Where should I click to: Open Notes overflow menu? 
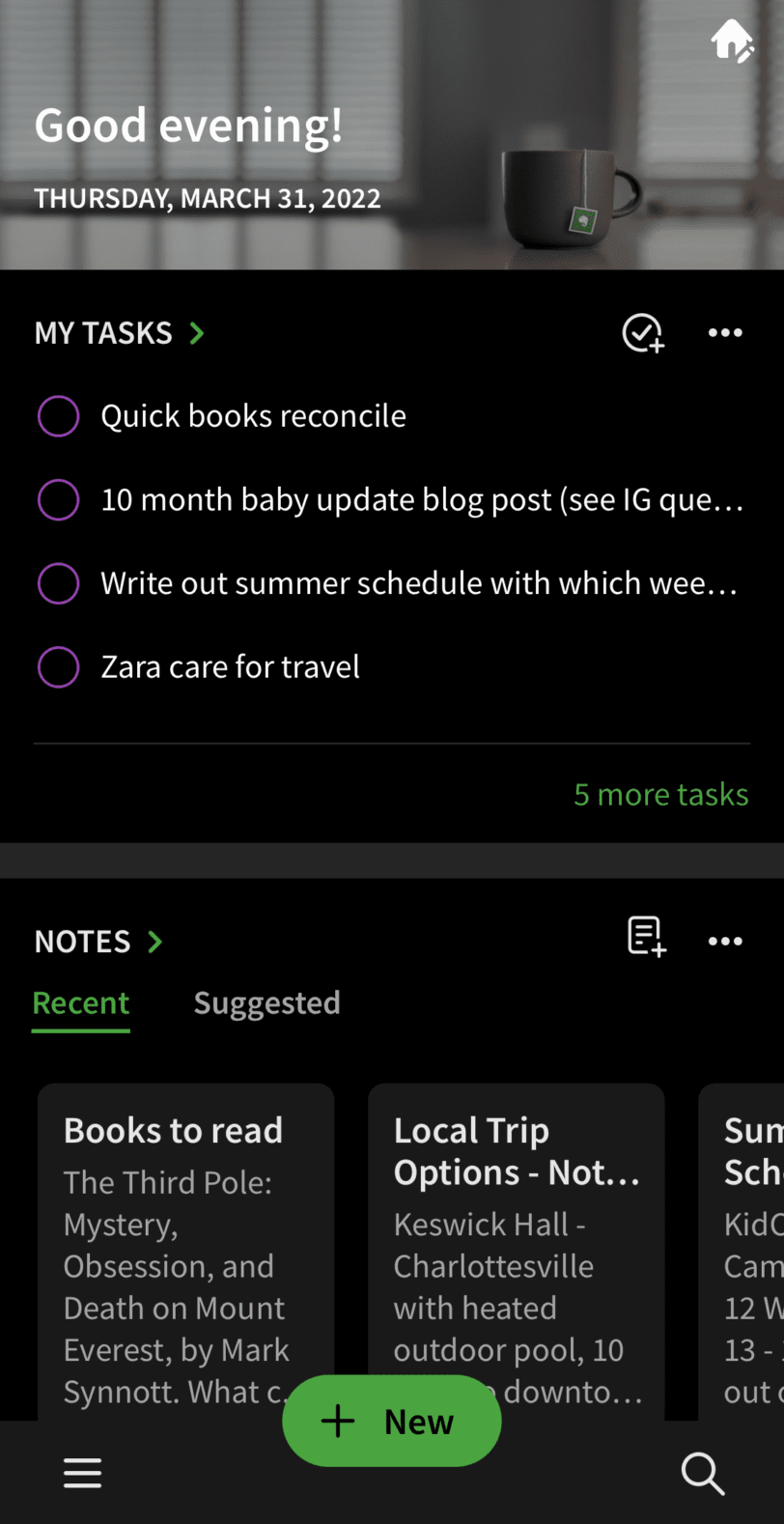click(725, 942)
